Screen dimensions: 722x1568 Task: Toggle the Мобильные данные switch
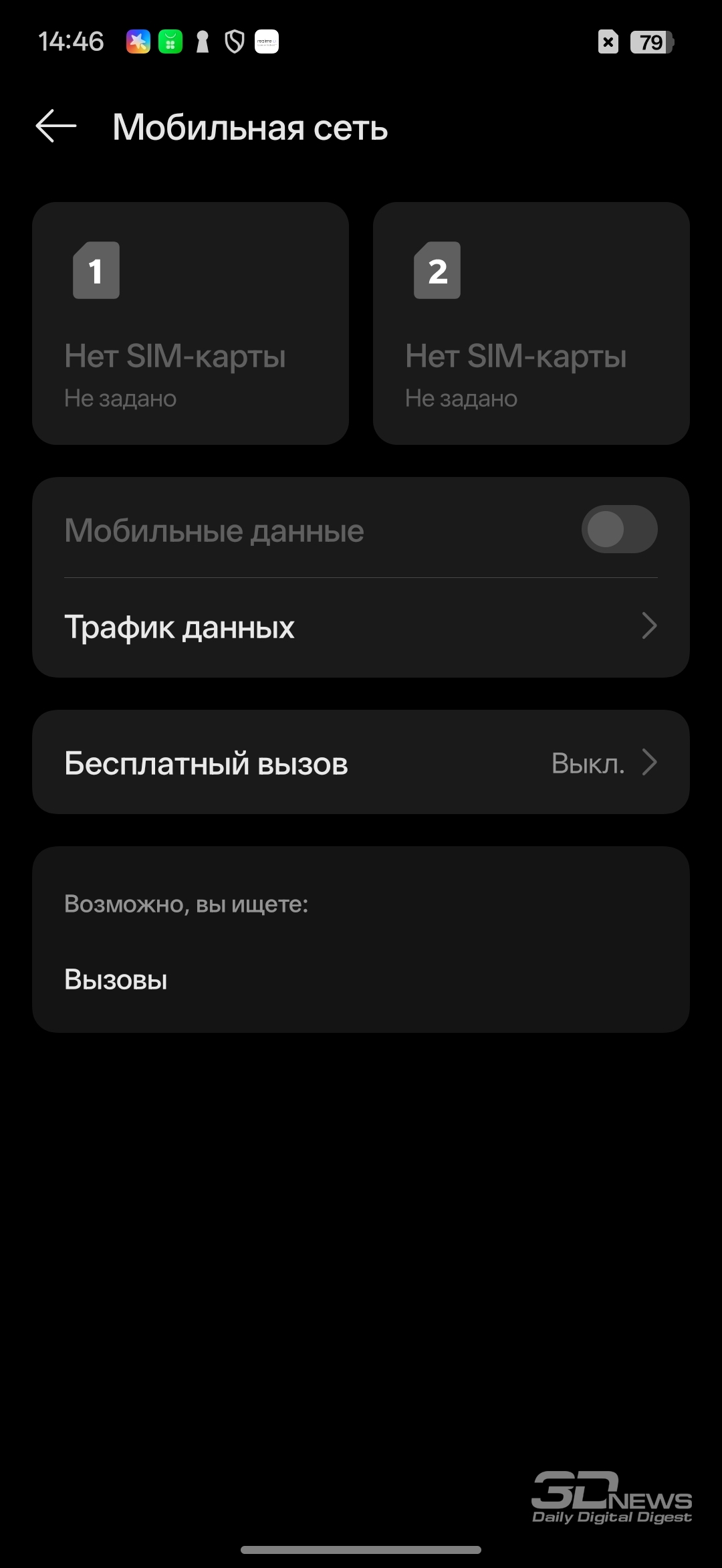[619, 529]
